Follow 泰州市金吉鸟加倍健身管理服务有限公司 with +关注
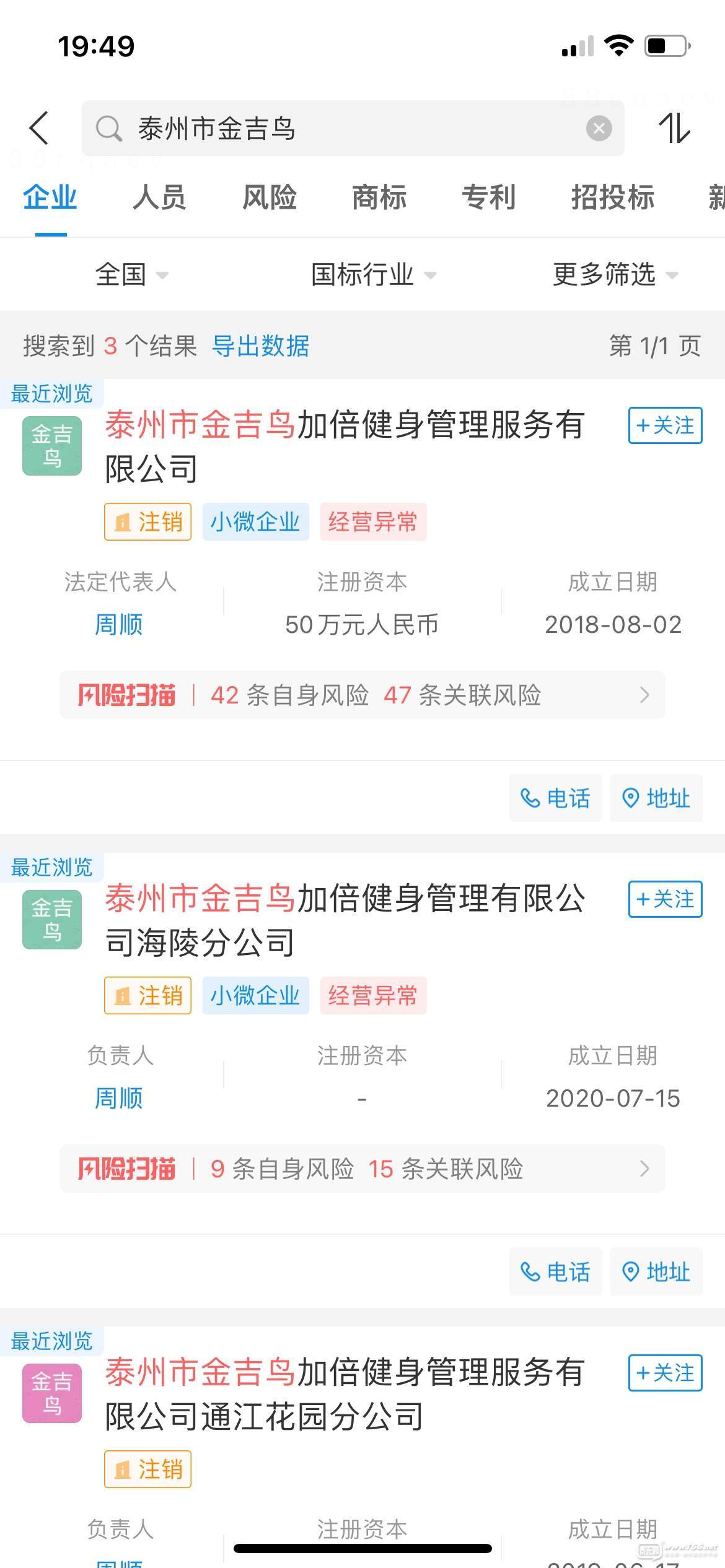This screenshot has height=1568, width=725. [x=665, y=425]
